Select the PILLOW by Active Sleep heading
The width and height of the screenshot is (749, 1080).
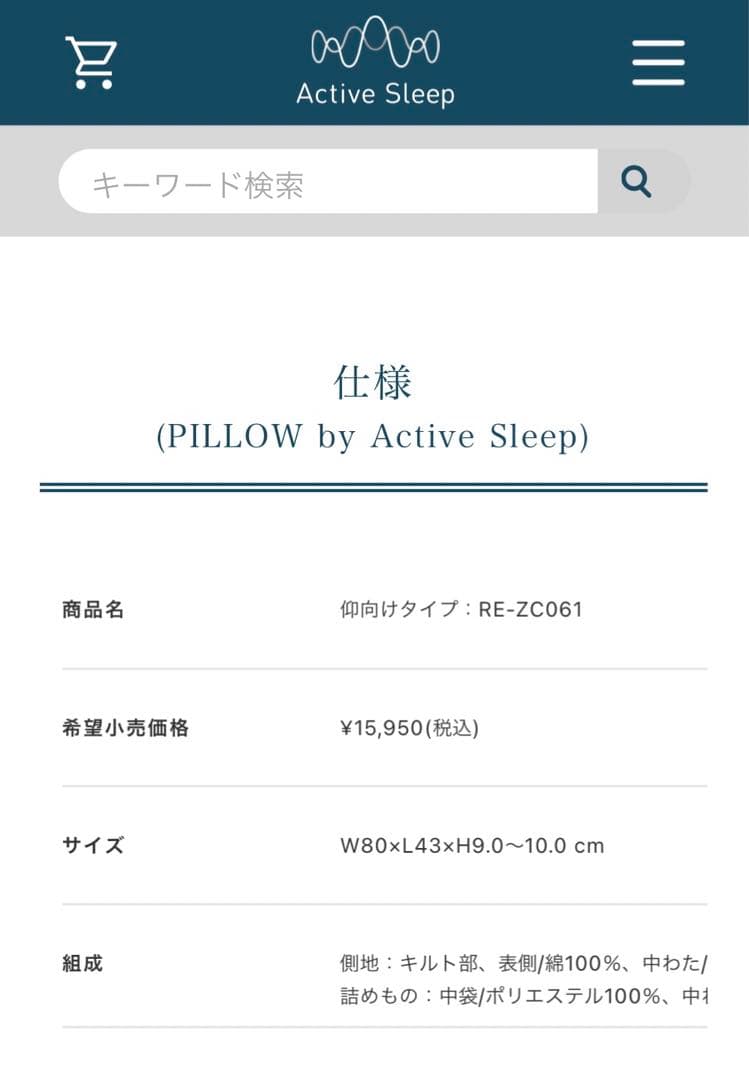click(x=374, y=436)
